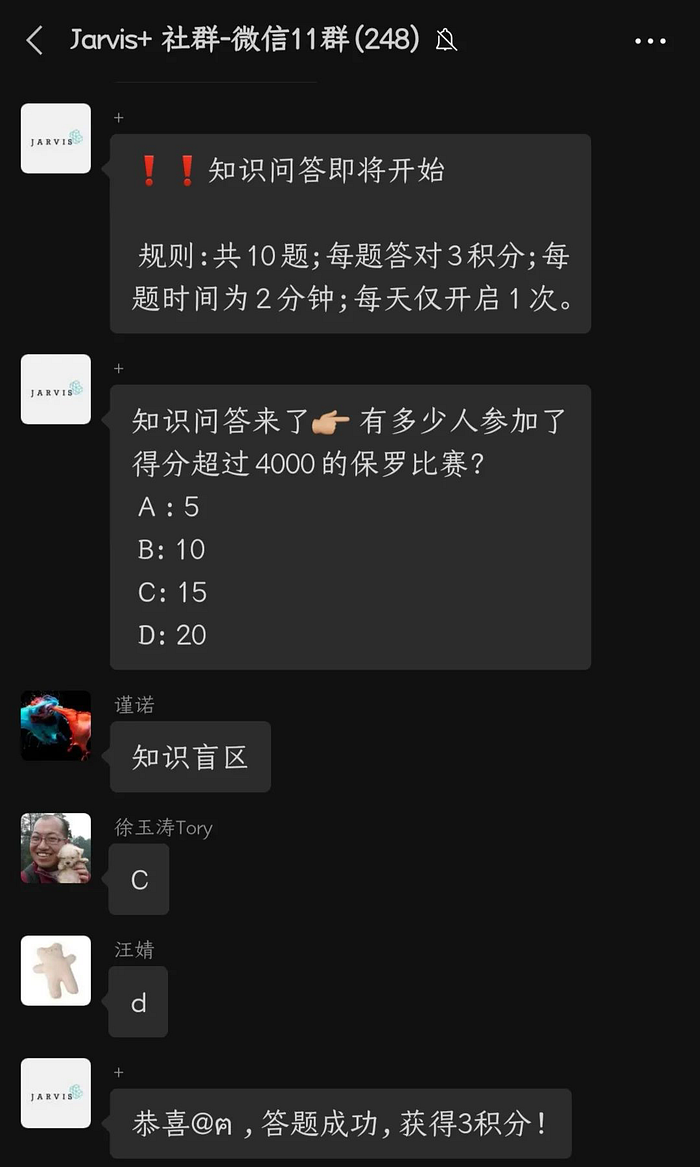Open 谨诺's profile avatar
Image resolution: width=700 pixels, height=1167 pixels.
56,726
